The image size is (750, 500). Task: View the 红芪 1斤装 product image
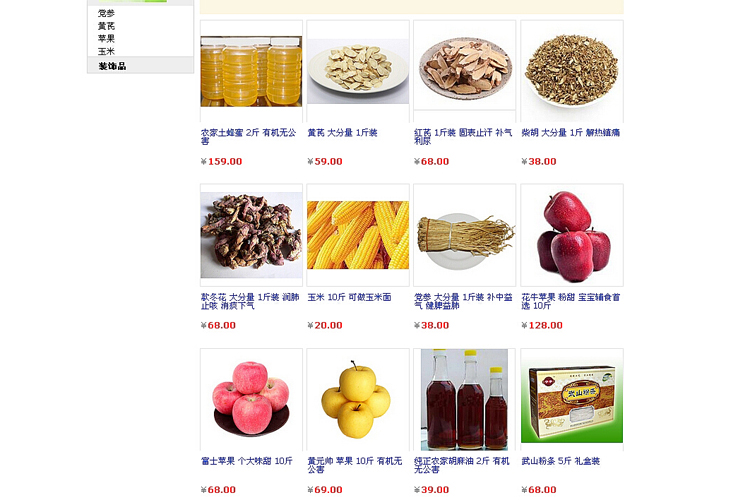point(465,68)
